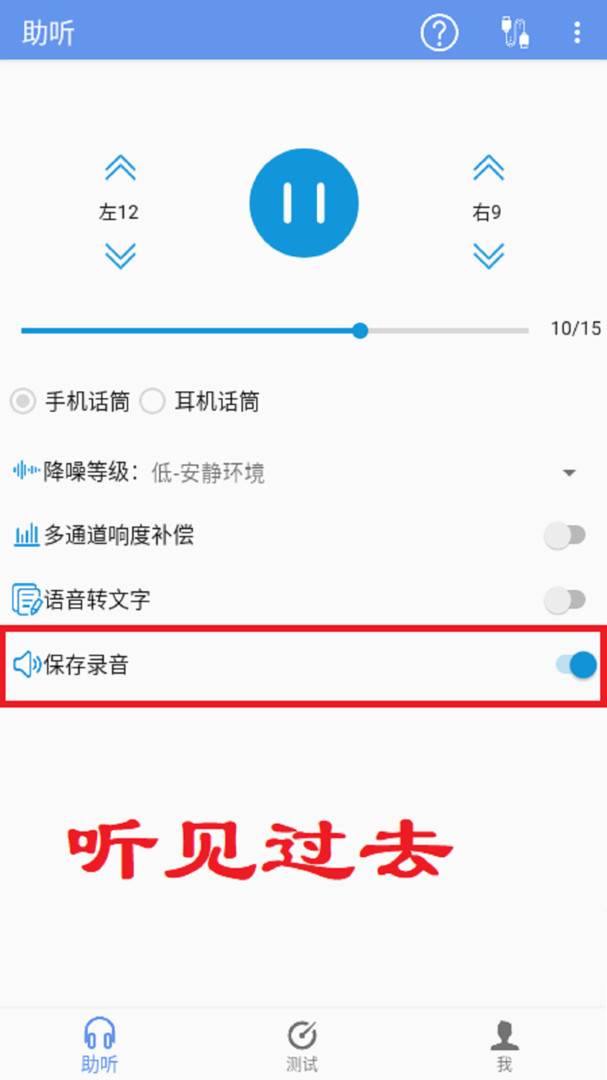
Task: Switch to the 我 tab
Action: click(504, 1045)
